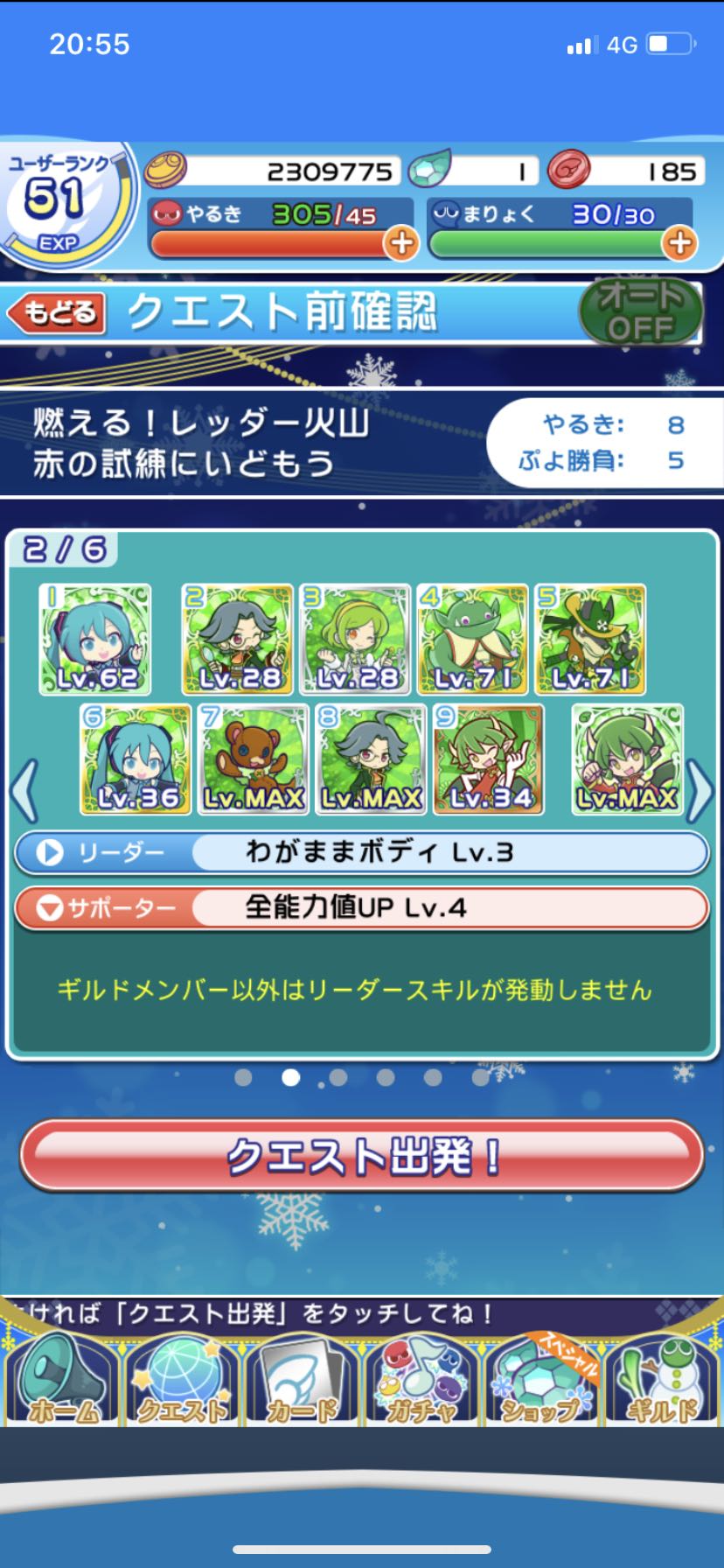
Task: Select card 9 with Lv.34
Action: click(x=489, y=759)
